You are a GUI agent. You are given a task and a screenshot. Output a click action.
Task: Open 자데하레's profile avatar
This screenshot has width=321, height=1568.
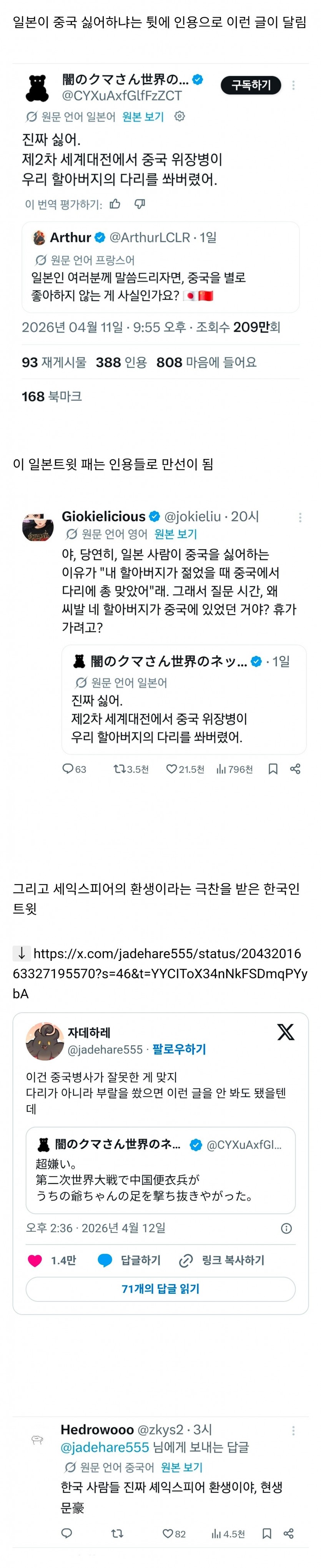pyautogui.click(x=45, y=1041)
